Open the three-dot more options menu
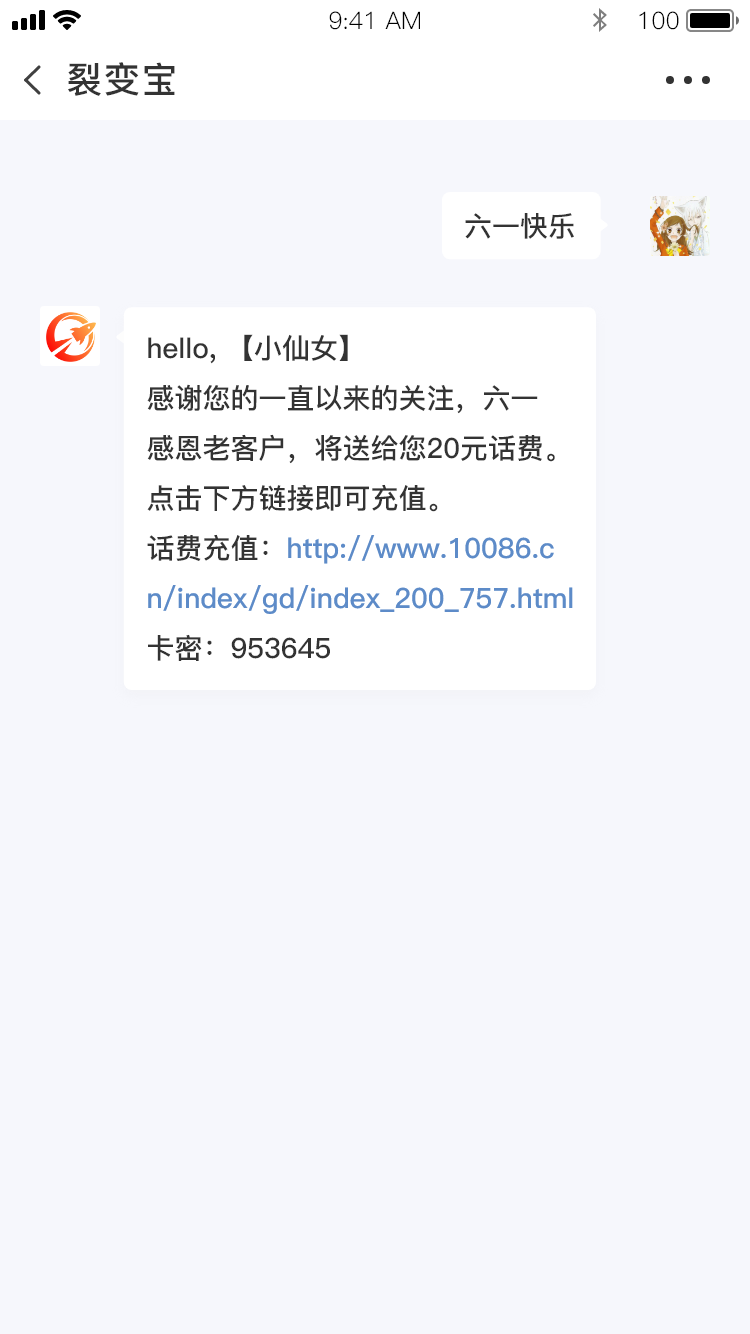Image resolution: width=750 pixels, height=1334 pixels. (688, 80)
